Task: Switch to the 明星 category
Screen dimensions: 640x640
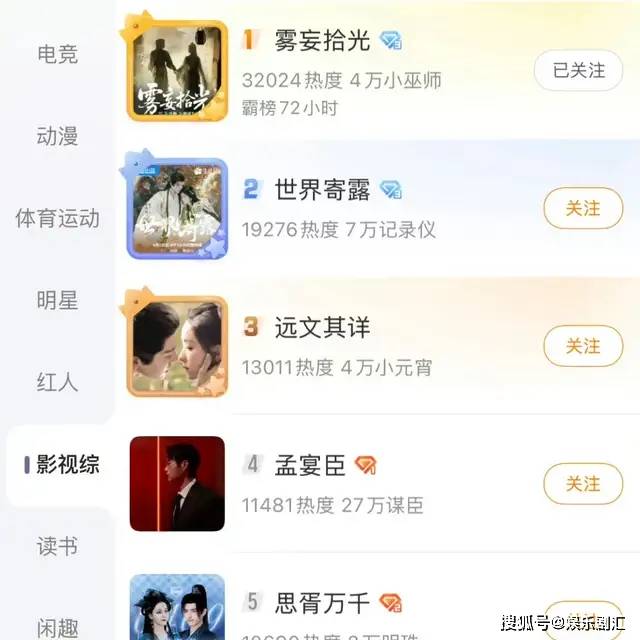Action: (x=57, y=300)
